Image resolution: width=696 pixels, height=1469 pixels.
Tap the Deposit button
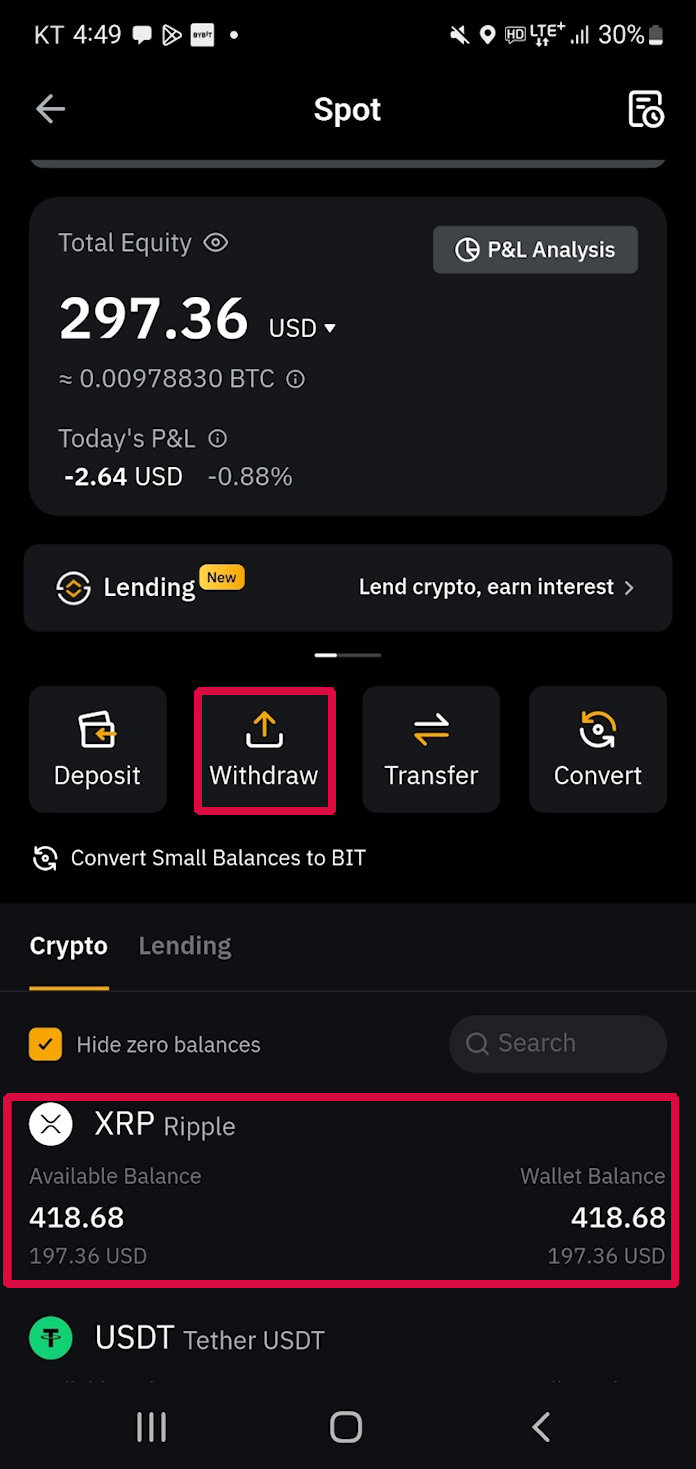click(98, 749)
